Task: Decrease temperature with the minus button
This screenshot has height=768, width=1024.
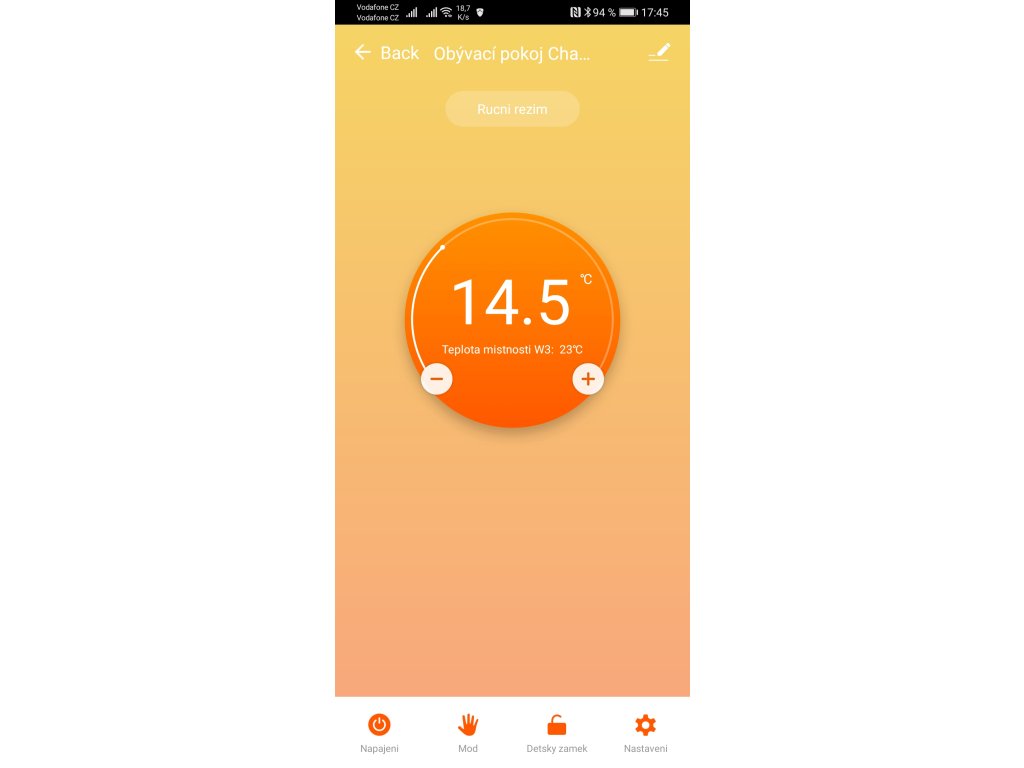Action: point(437,379)
